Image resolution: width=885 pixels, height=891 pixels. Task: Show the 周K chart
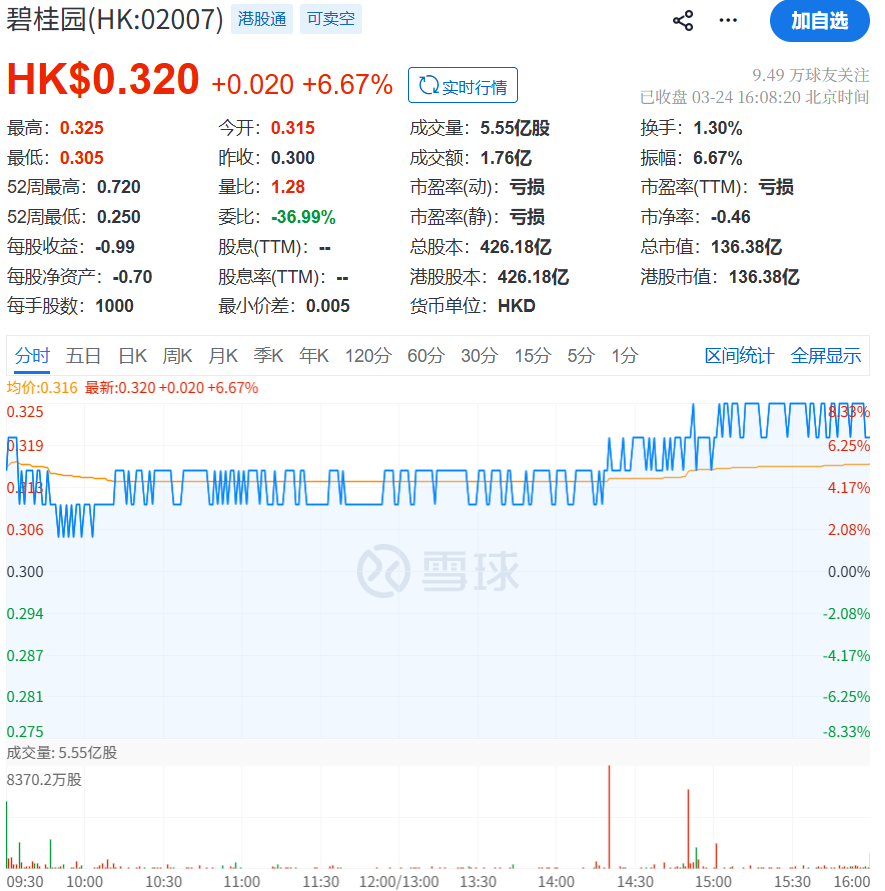click(178, 356)
